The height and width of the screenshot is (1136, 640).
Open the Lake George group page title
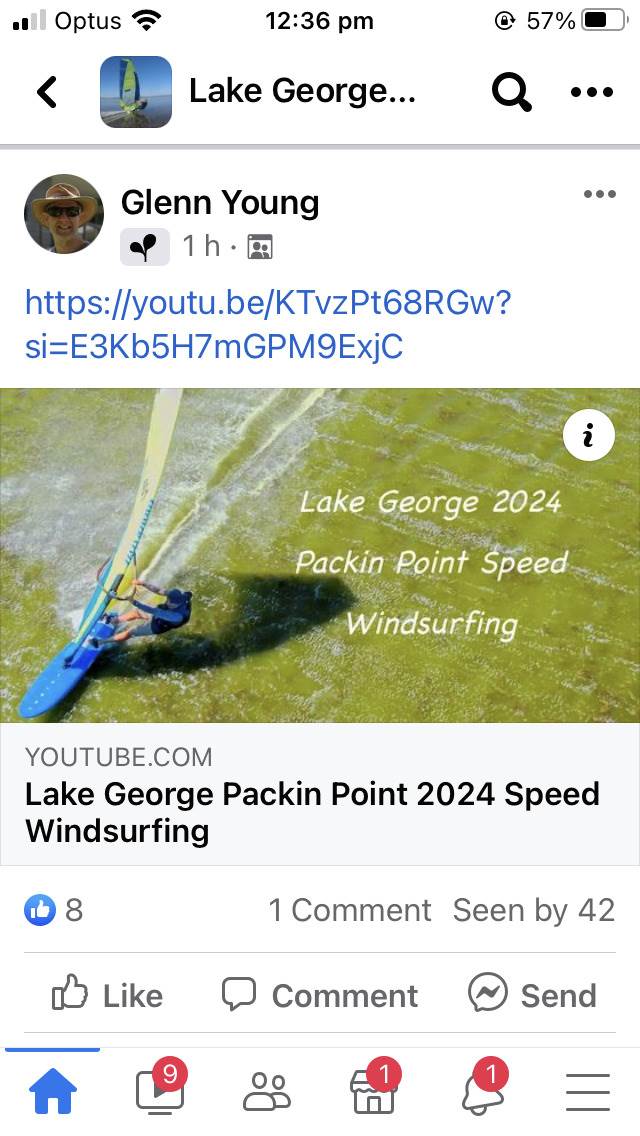point(301,92)
